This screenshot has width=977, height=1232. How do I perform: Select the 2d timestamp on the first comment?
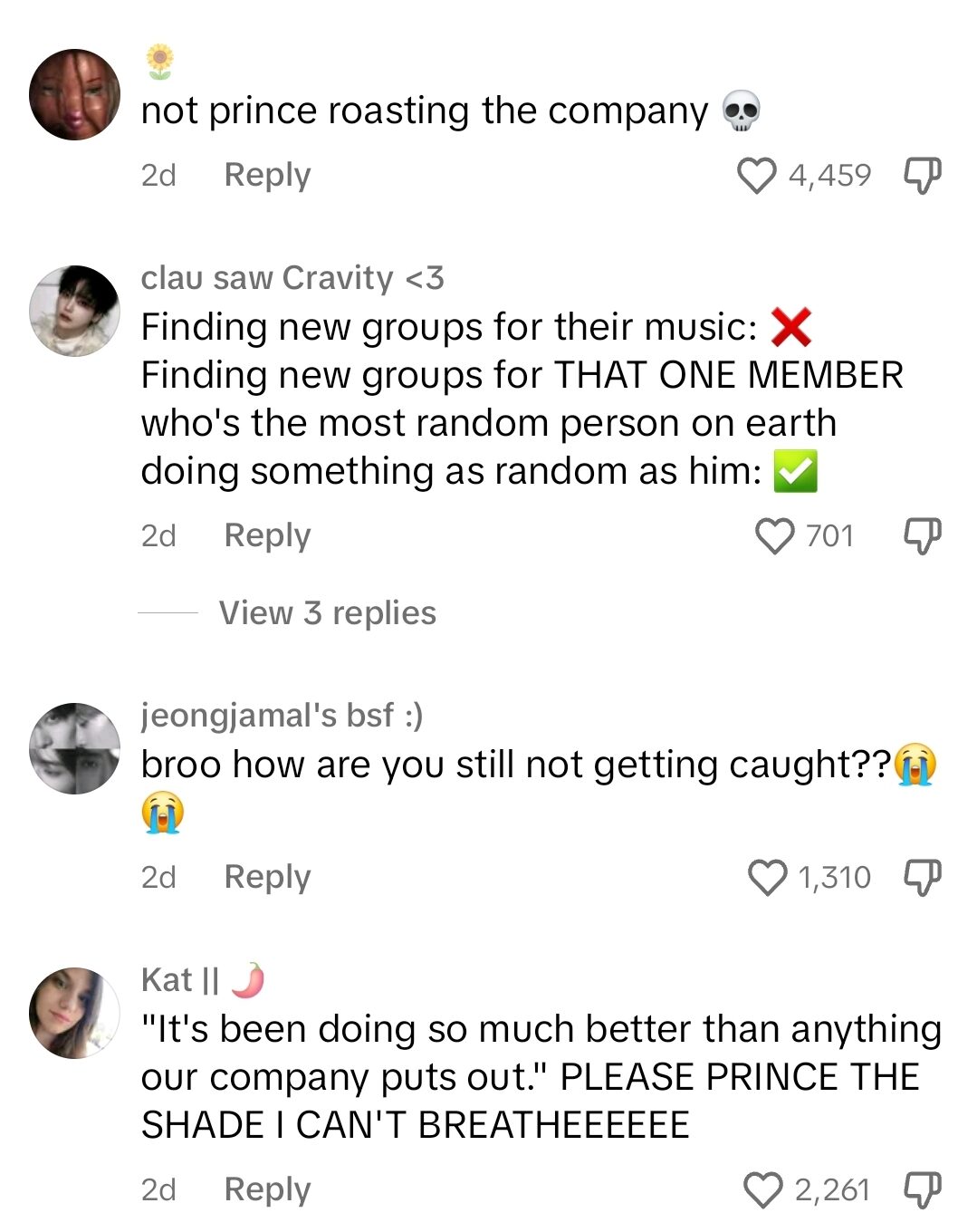click(x=158, y=175)
